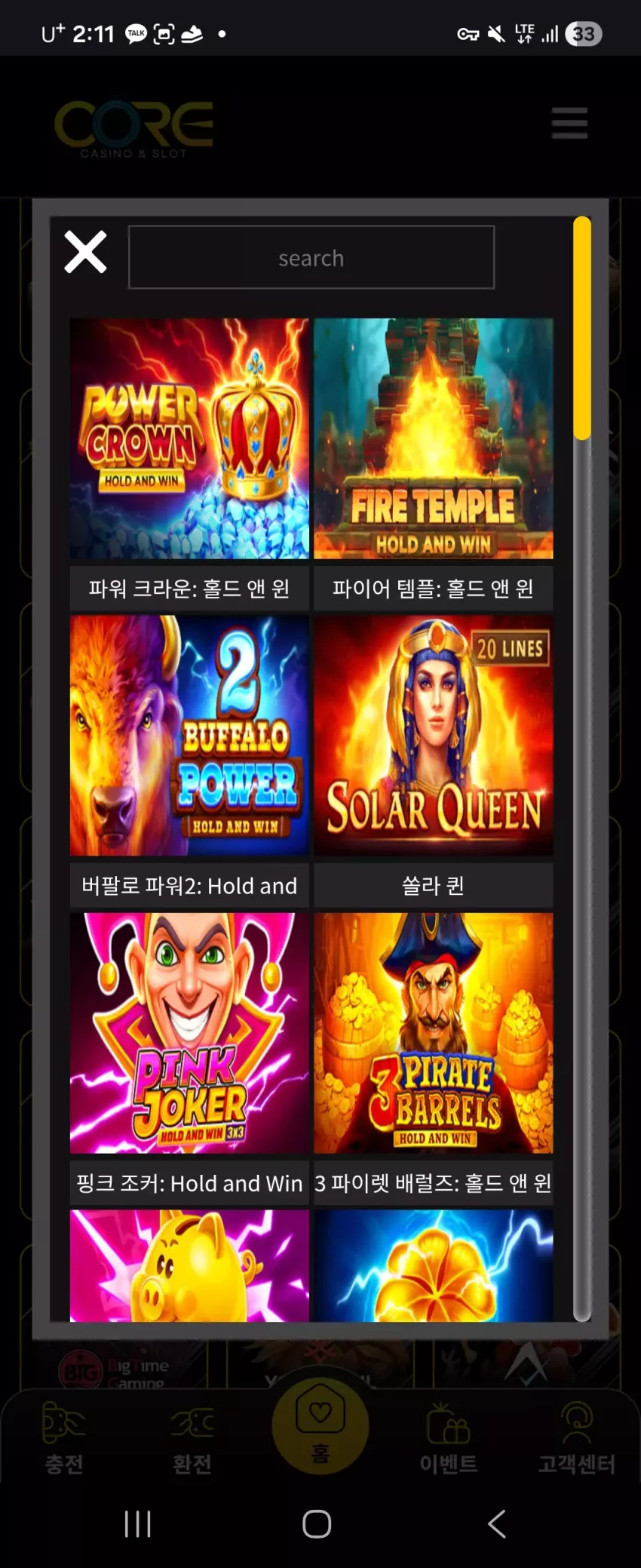Launch the Fire Temple Hold and Win game
Screen dimensions: 641x1568
pos(434,438)
